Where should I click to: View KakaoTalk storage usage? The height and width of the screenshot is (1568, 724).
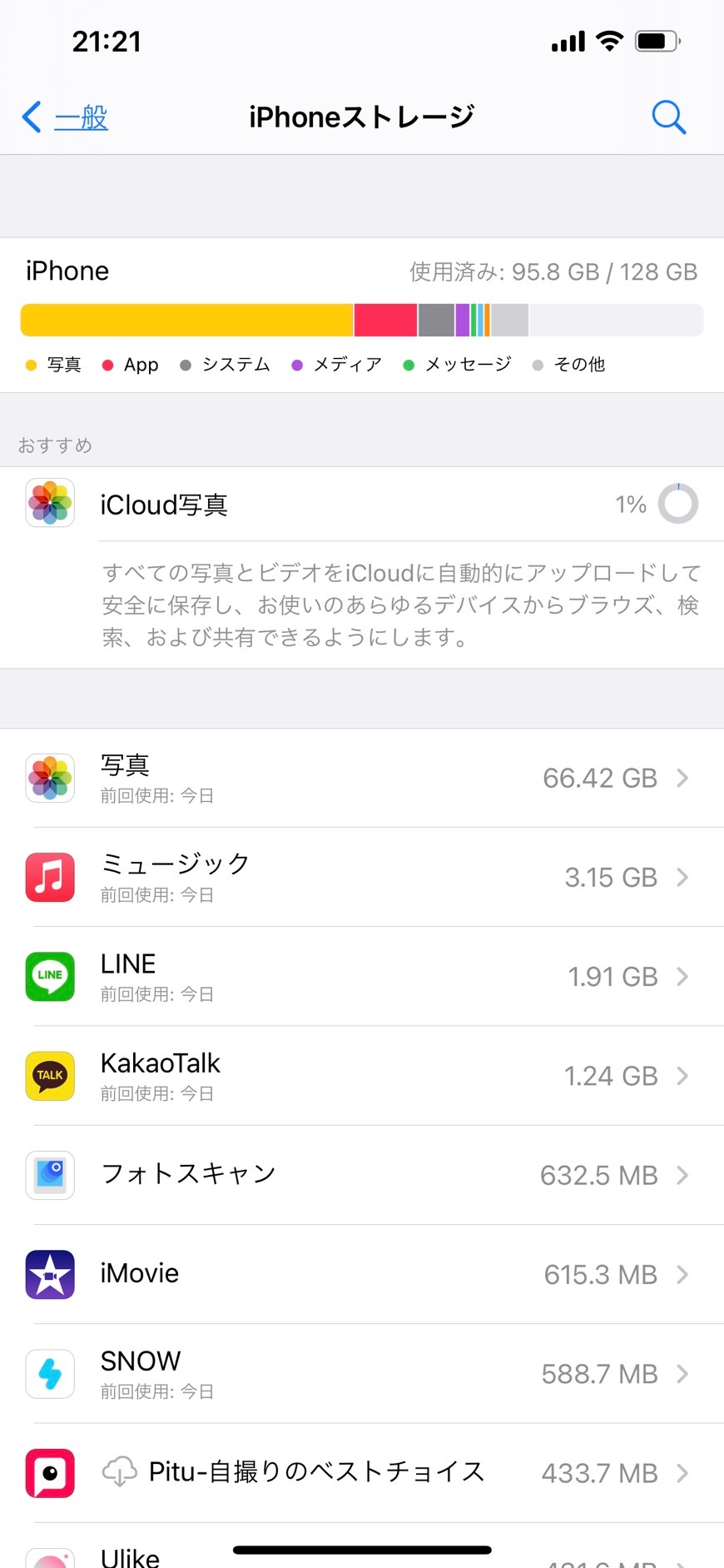tap(362, 1076)
